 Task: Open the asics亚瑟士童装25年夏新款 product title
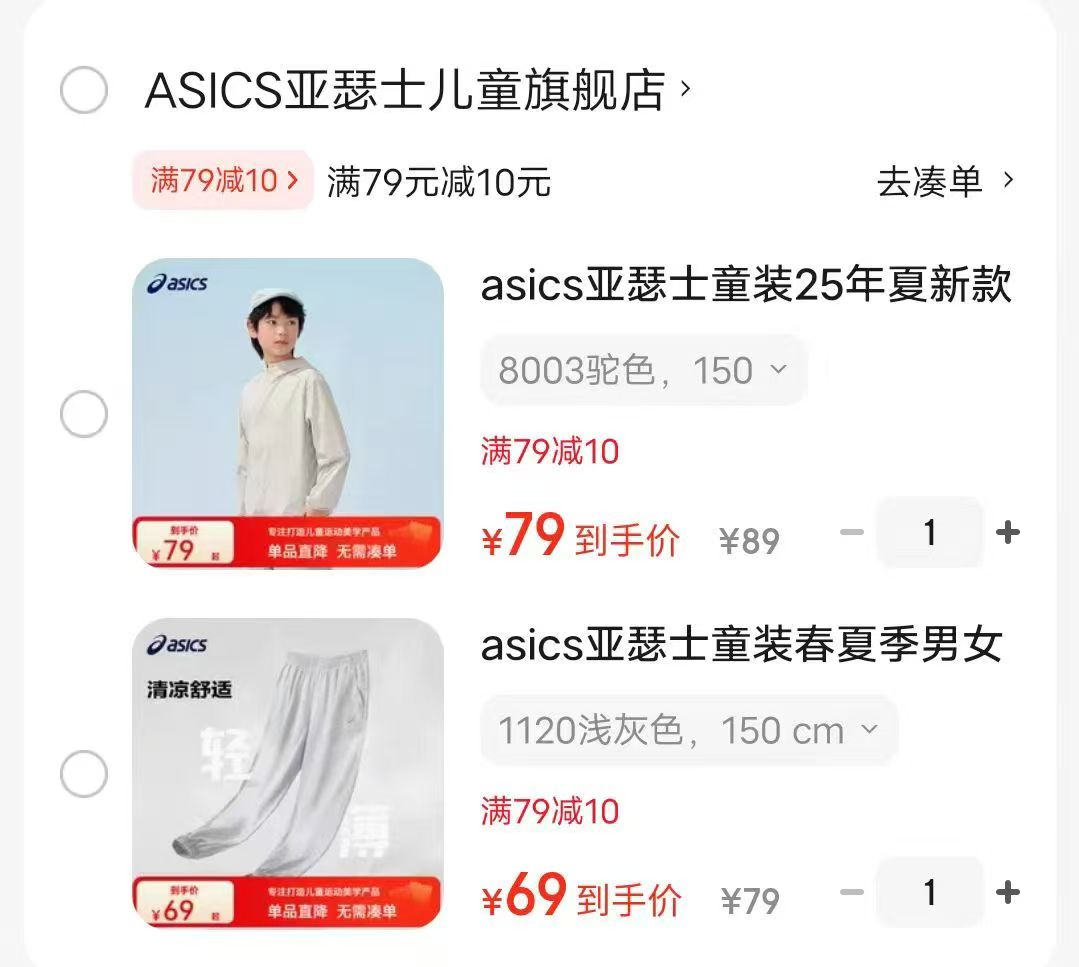(x=746, y=286)
